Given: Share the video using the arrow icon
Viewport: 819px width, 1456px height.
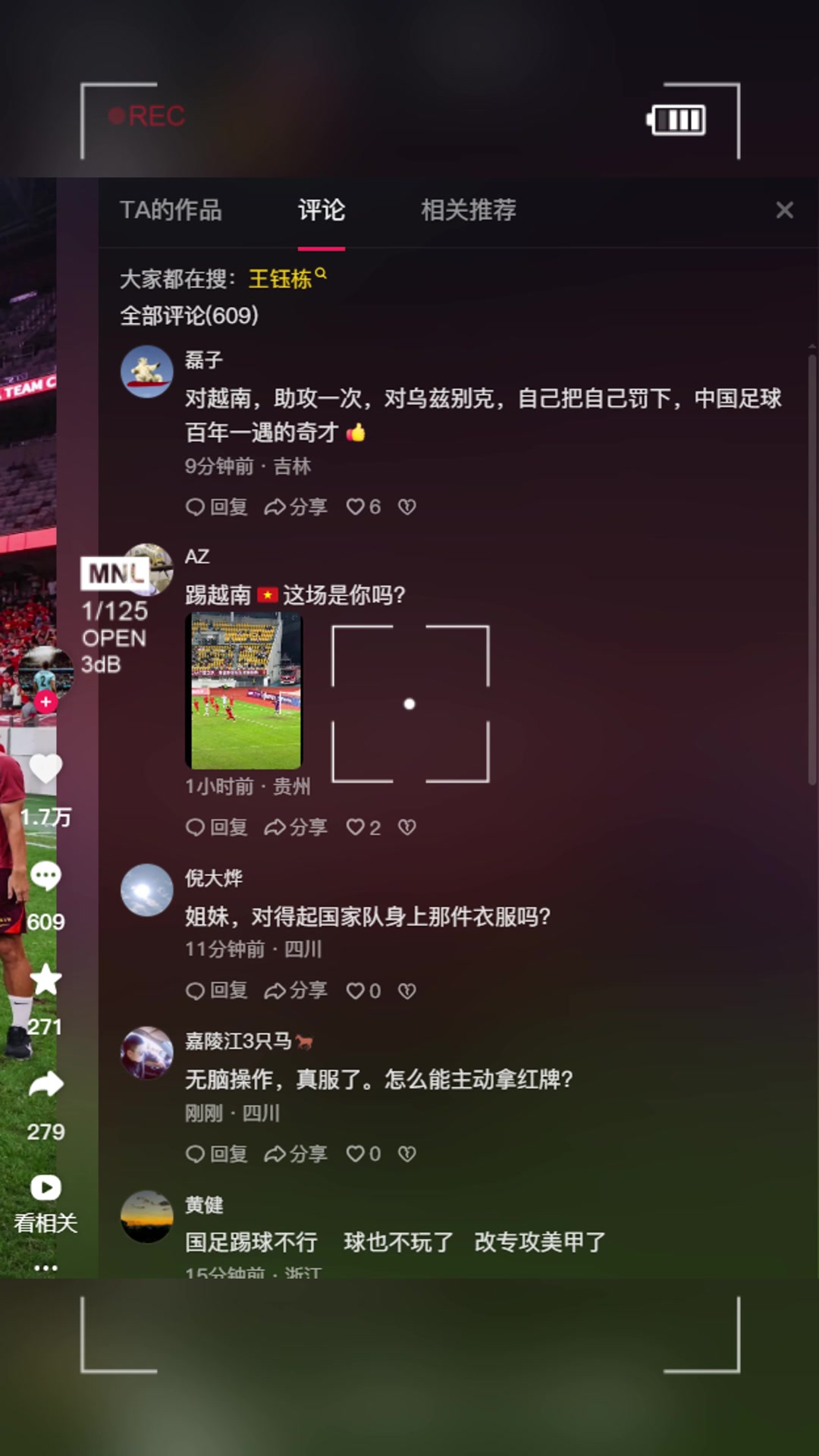Looking at the screenshot, I should pyautogui.click(x=45, y=1084).
